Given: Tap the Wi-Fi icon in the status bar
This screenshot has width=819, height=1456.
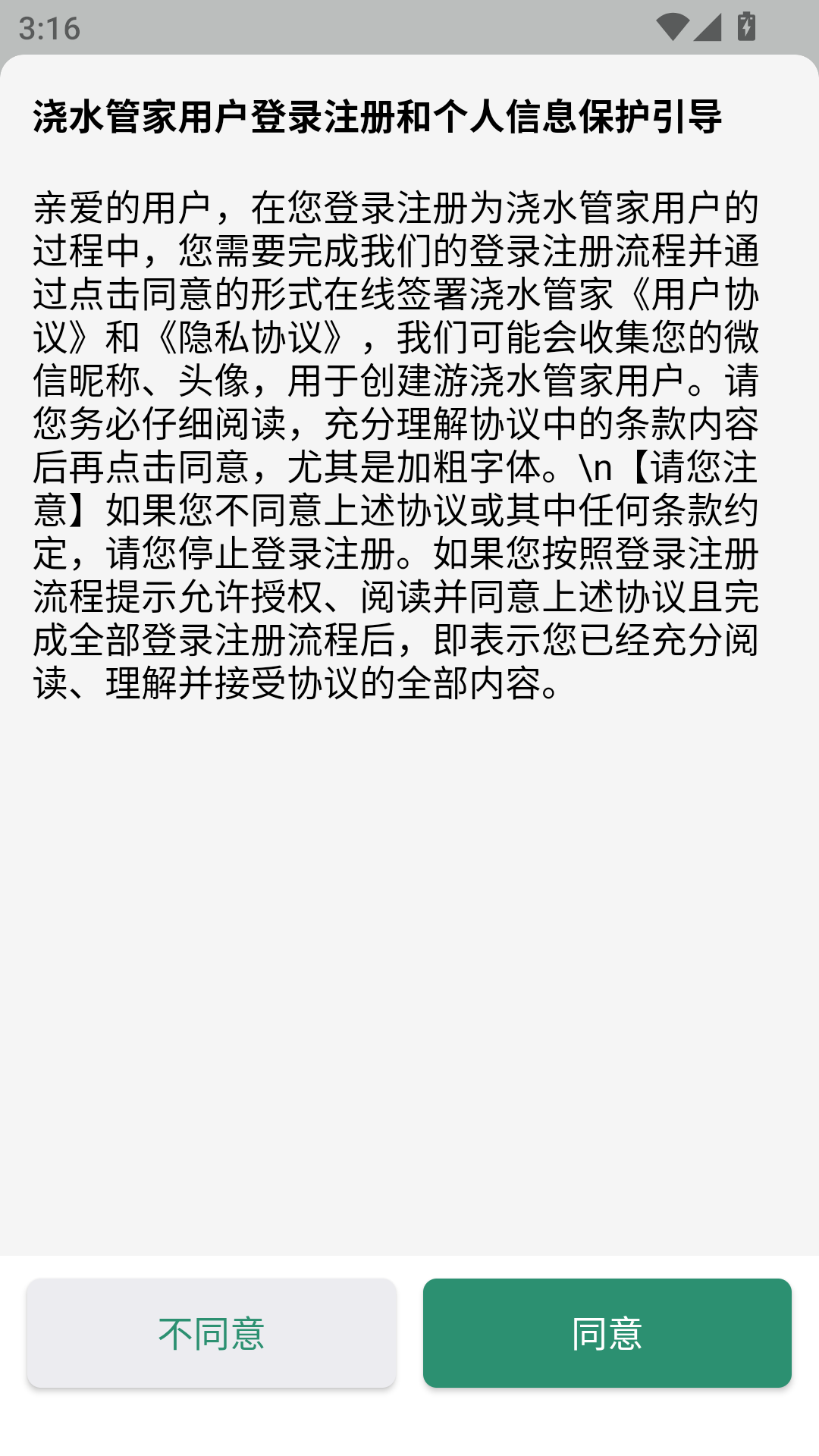Looking at the screenshot, I should point(673,25).
